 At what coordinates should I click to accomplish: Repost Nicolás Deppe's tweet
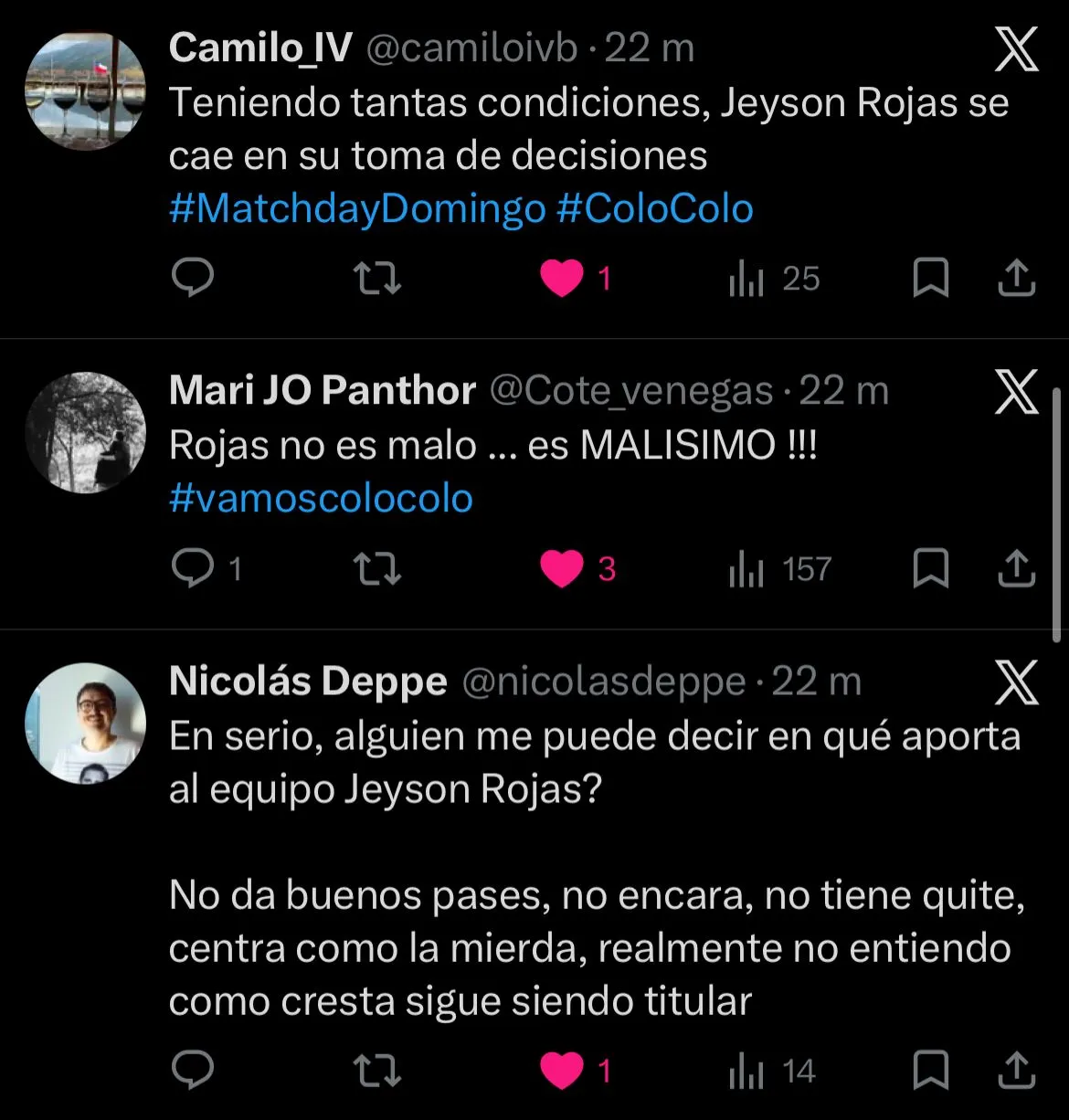[x=376, y=1070]
